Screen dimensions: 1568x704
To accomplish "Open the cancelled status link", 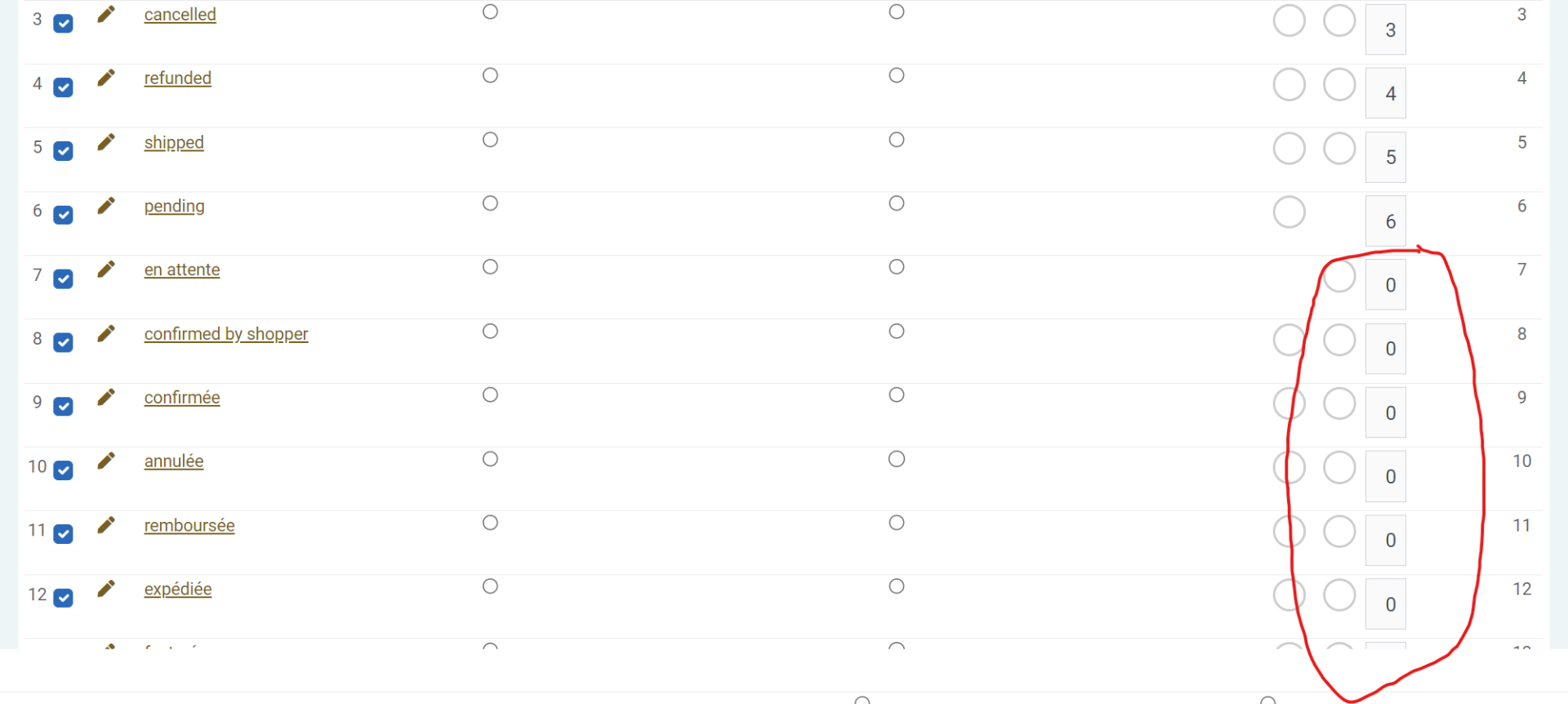I will (180, 15).
